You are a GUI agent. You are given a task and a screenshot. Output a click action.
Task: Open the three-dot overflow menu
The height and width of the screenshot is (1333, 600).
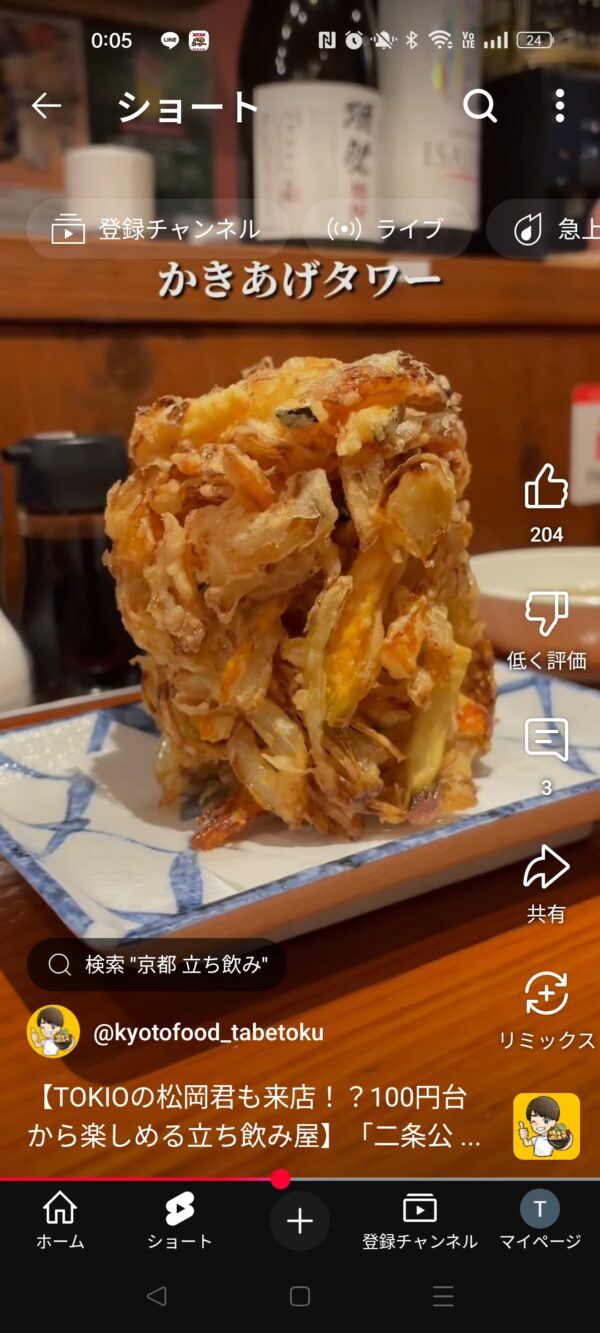click(x=559, y=106)
